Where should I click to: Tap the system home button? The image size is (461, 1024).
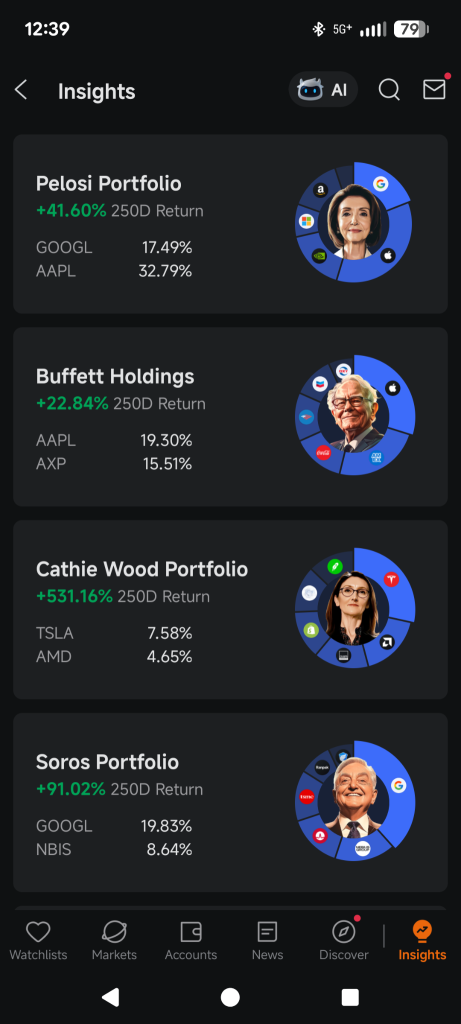tap(230, 997)
